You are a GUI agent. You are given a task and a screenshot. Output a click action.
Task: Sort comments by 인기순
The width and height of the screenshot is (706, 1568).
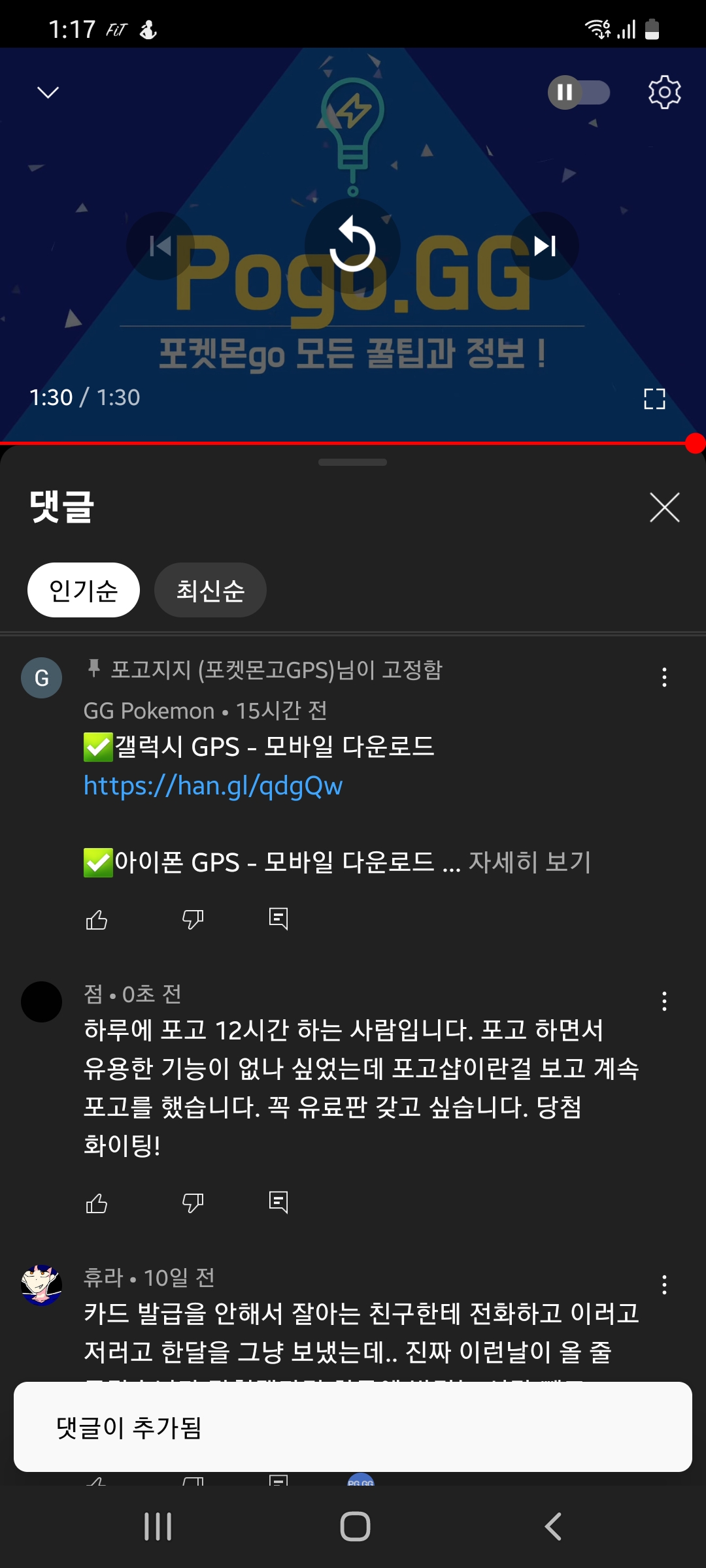pyautogui.click(x=84, y=590)
